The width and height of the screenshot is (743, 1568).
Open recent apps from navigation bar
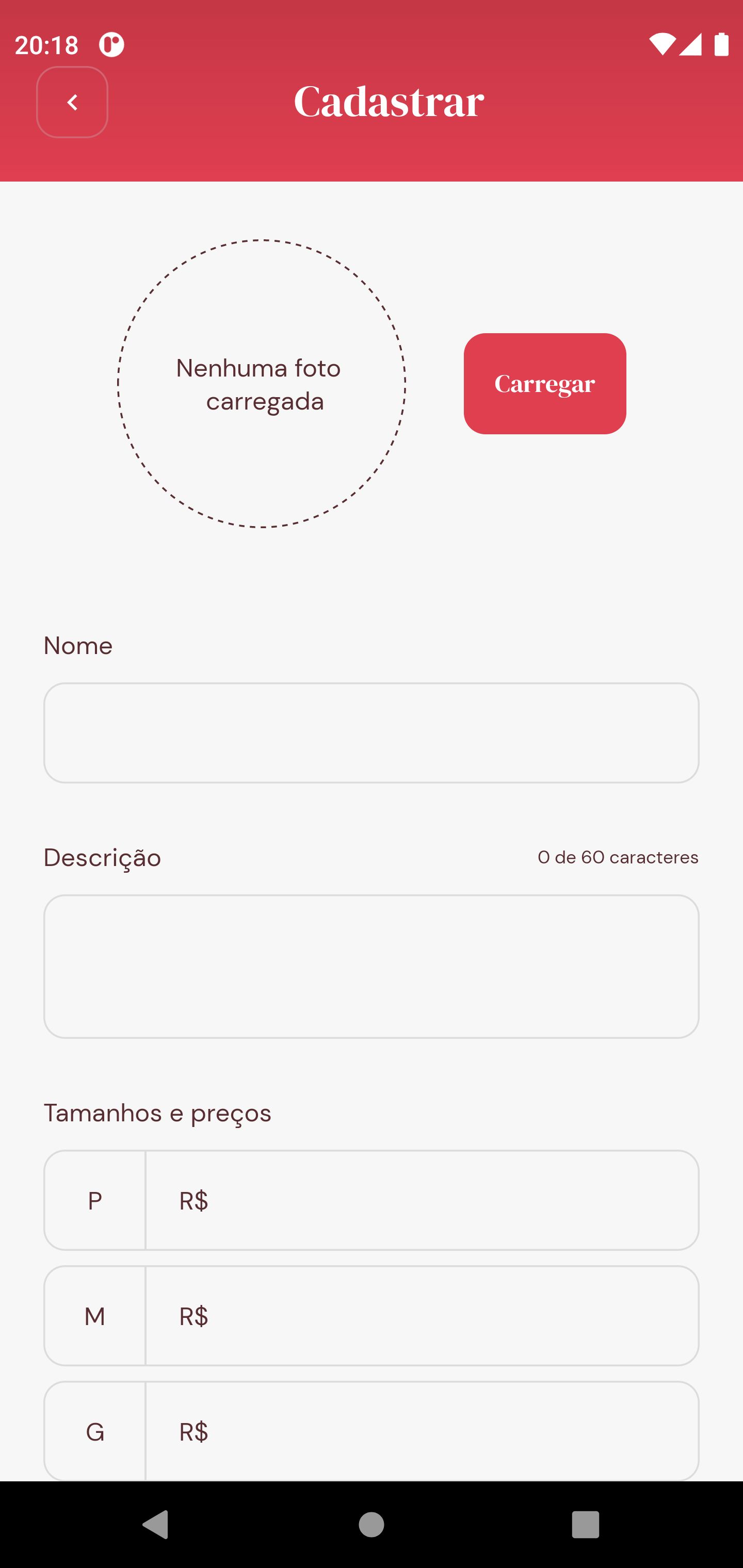(585, 1525)
